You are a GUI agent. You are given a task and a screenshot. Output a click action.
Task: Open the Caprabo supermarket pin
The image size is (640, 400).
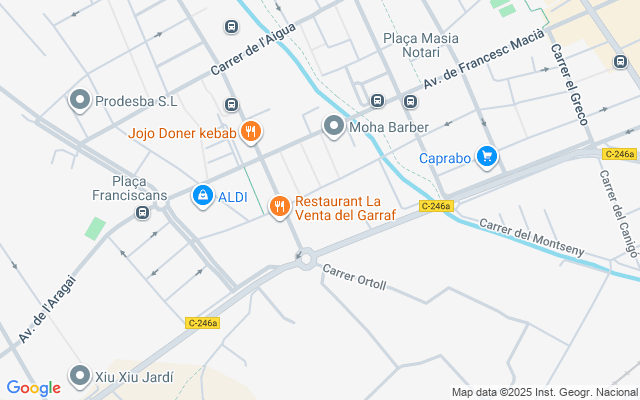point(487,156)
